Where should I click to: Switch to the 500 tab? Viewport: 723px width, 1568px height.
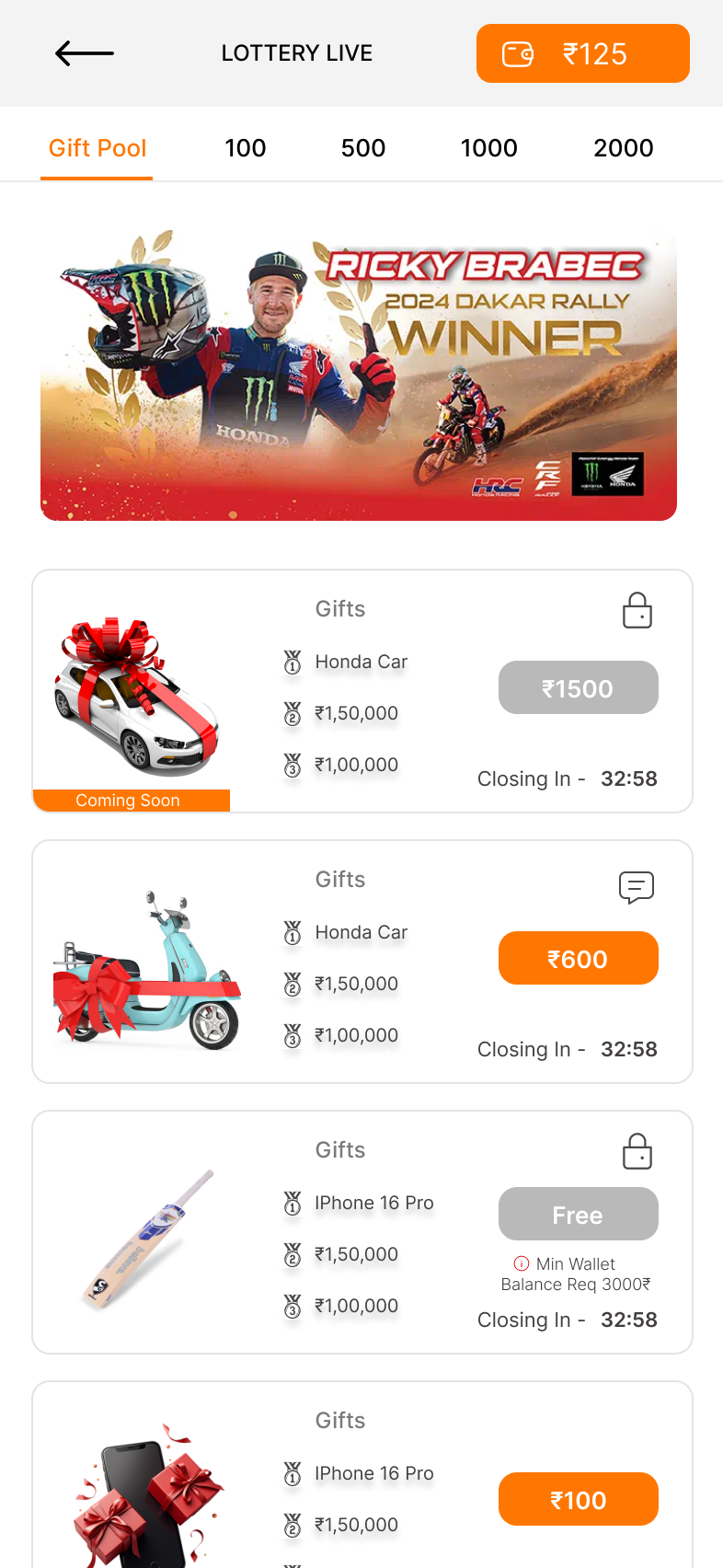tap(363, 148)
